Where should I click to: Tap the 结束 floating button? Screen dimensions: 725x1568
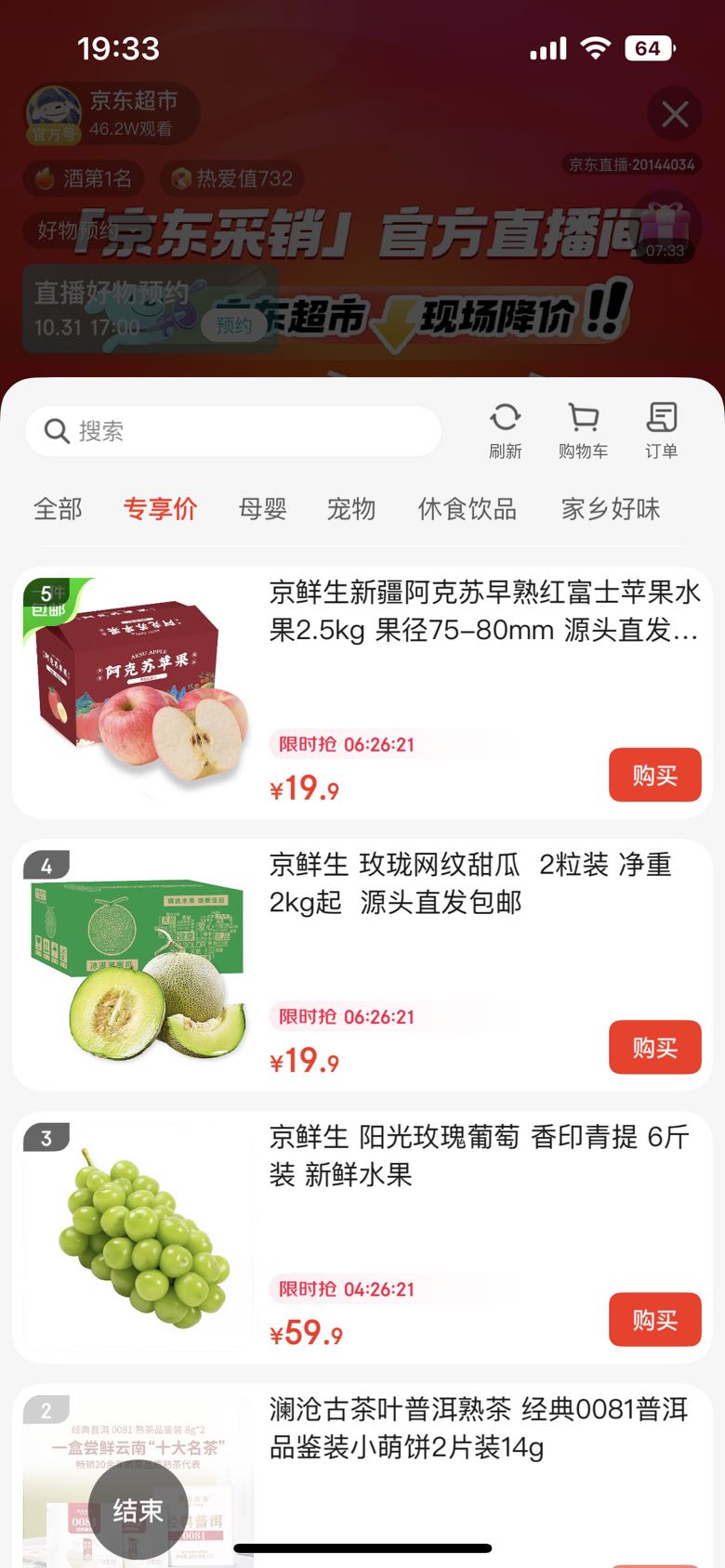pyautogui.click(x=138, y=1510)
